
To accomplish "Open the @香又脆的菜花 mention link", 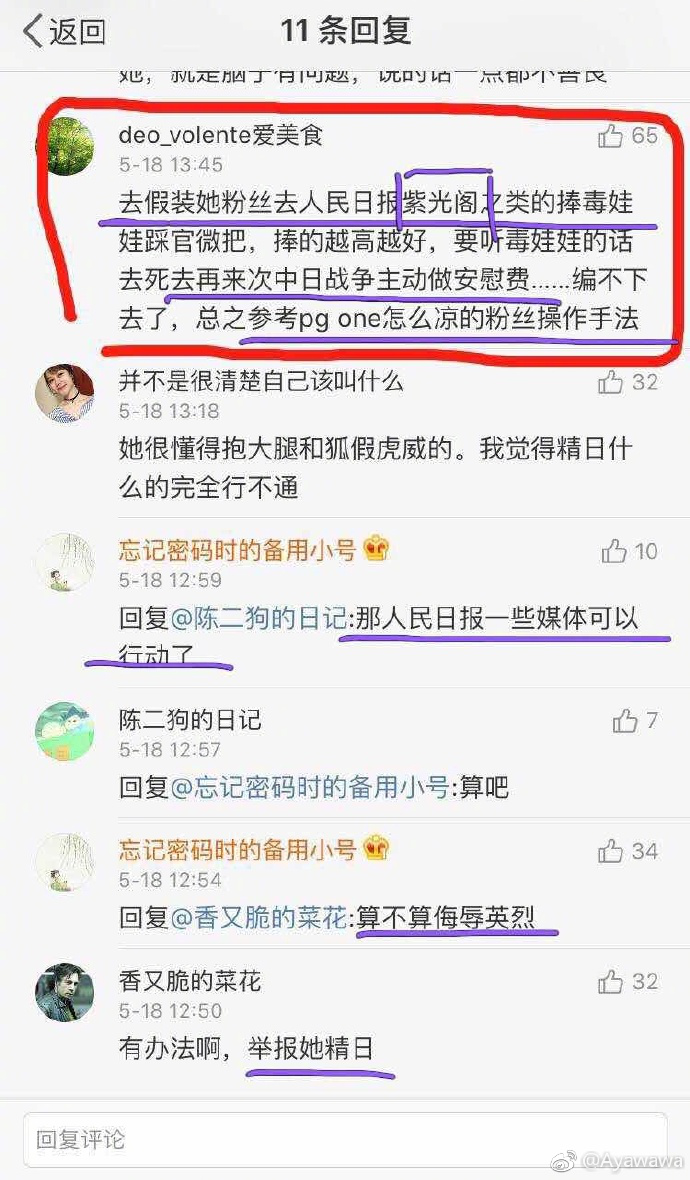I will [260, 917].
